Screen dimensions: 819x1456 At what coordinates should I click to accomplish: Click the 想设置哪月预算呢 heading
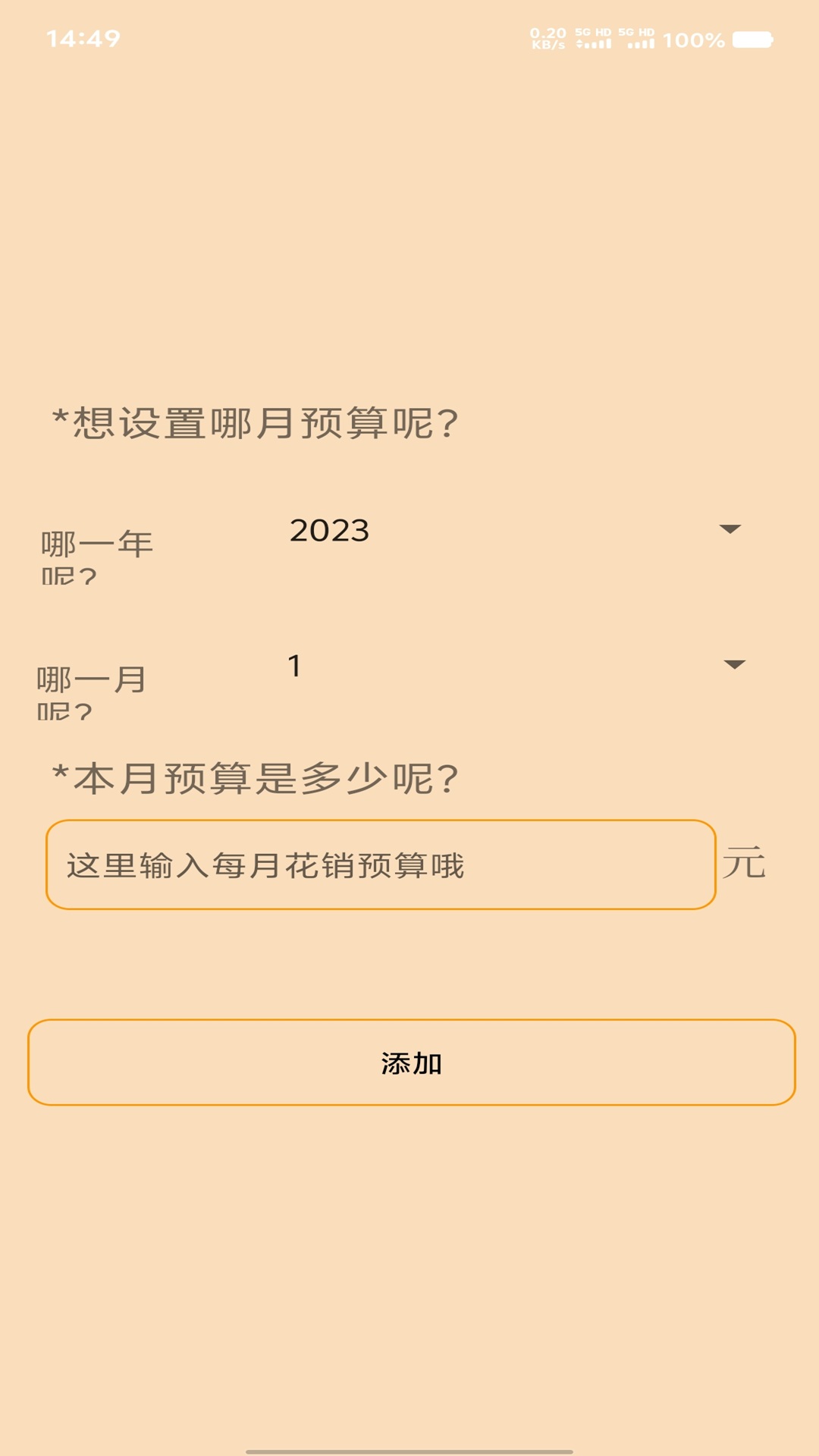(255, 422)
